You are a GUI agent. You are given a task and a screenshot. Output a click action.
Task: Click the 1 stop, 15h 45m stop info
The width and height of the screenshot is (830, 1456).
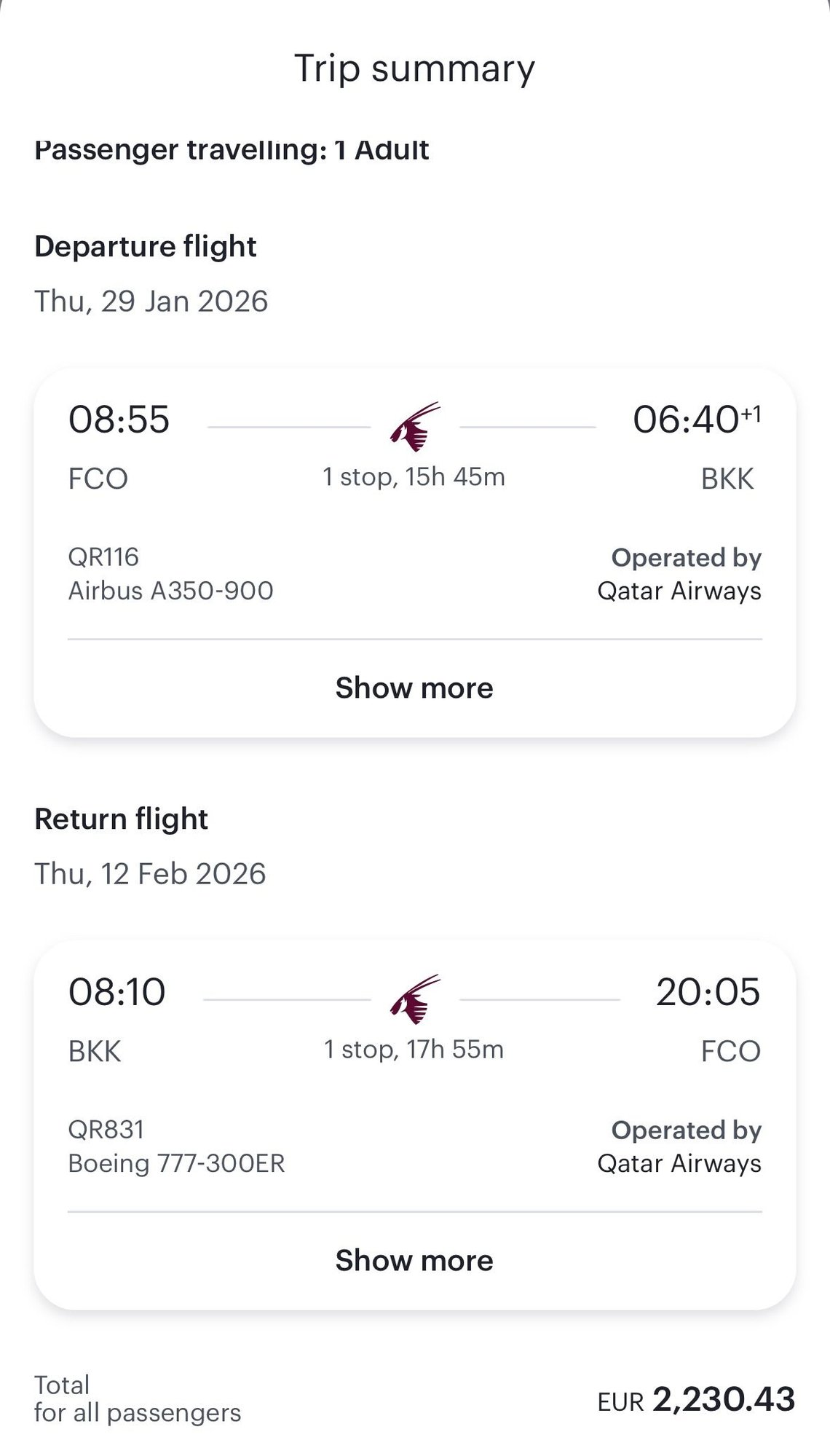tap(414, 478)
